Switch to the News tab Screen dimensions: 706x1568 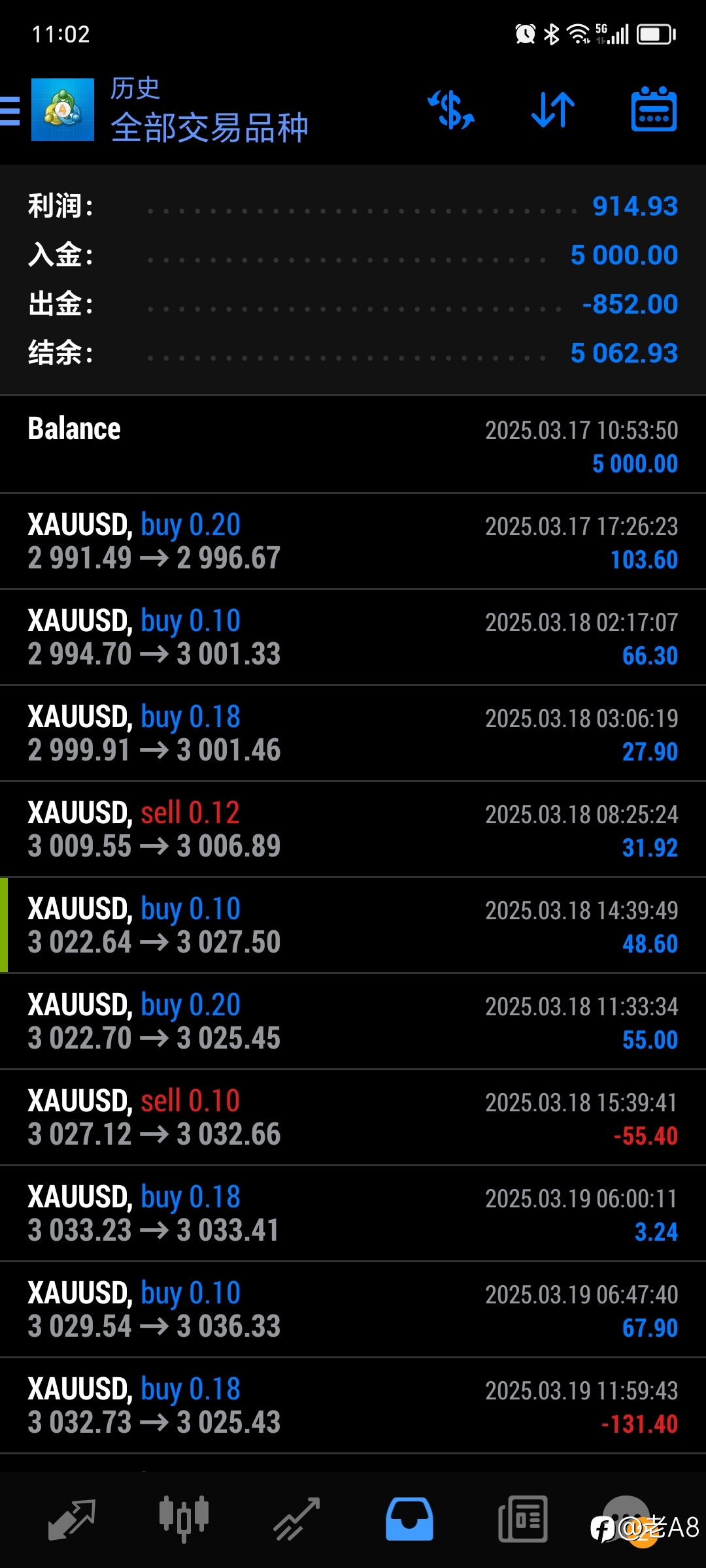(522, 1520)
